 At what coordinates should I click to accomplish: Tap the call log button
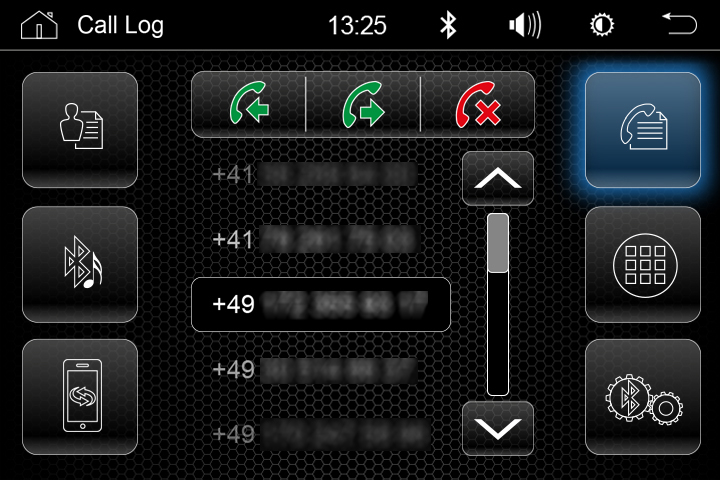(x=642, y=130)
